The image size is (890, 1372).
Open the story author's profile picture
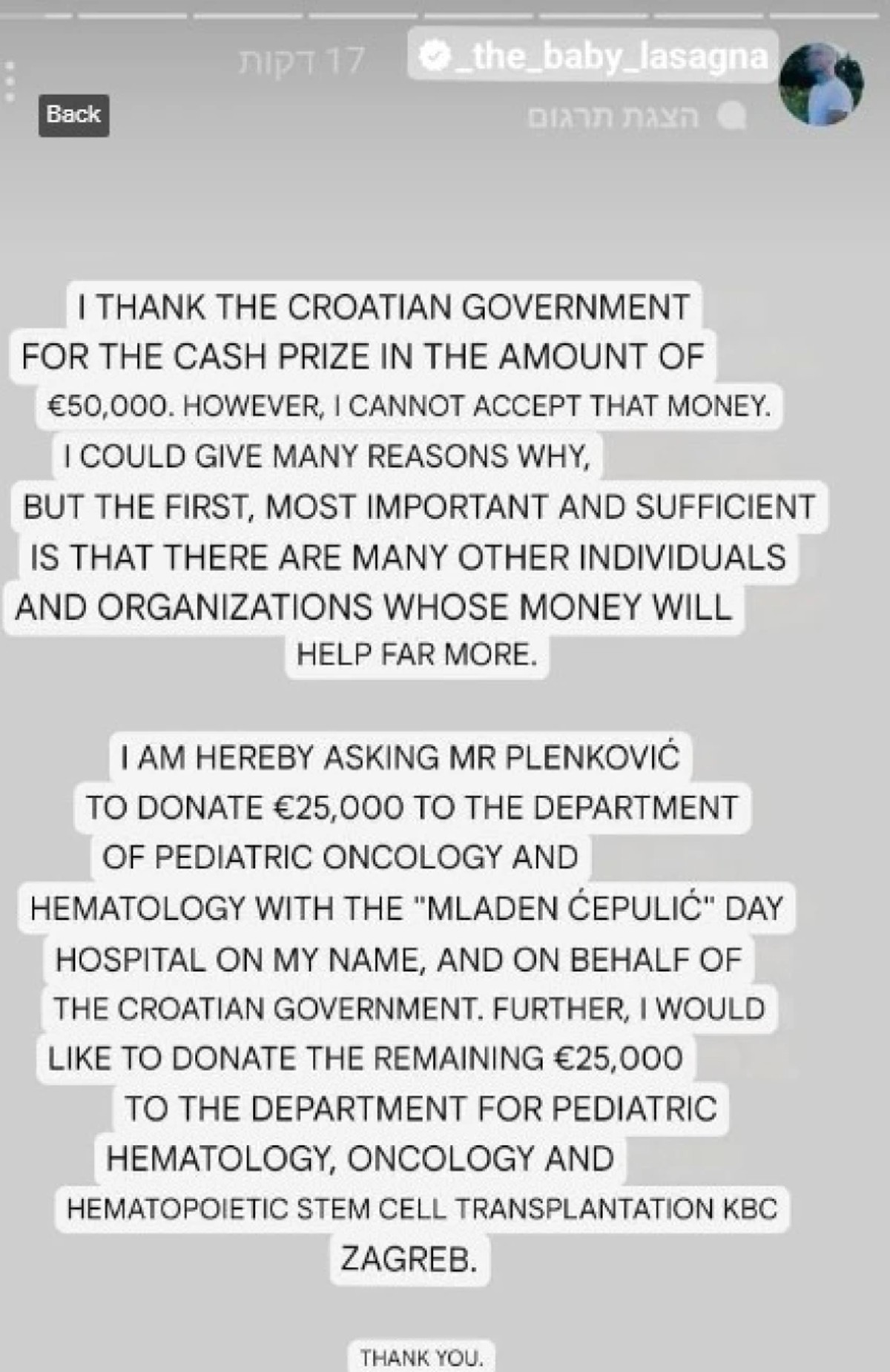click(x=820, y=83)
